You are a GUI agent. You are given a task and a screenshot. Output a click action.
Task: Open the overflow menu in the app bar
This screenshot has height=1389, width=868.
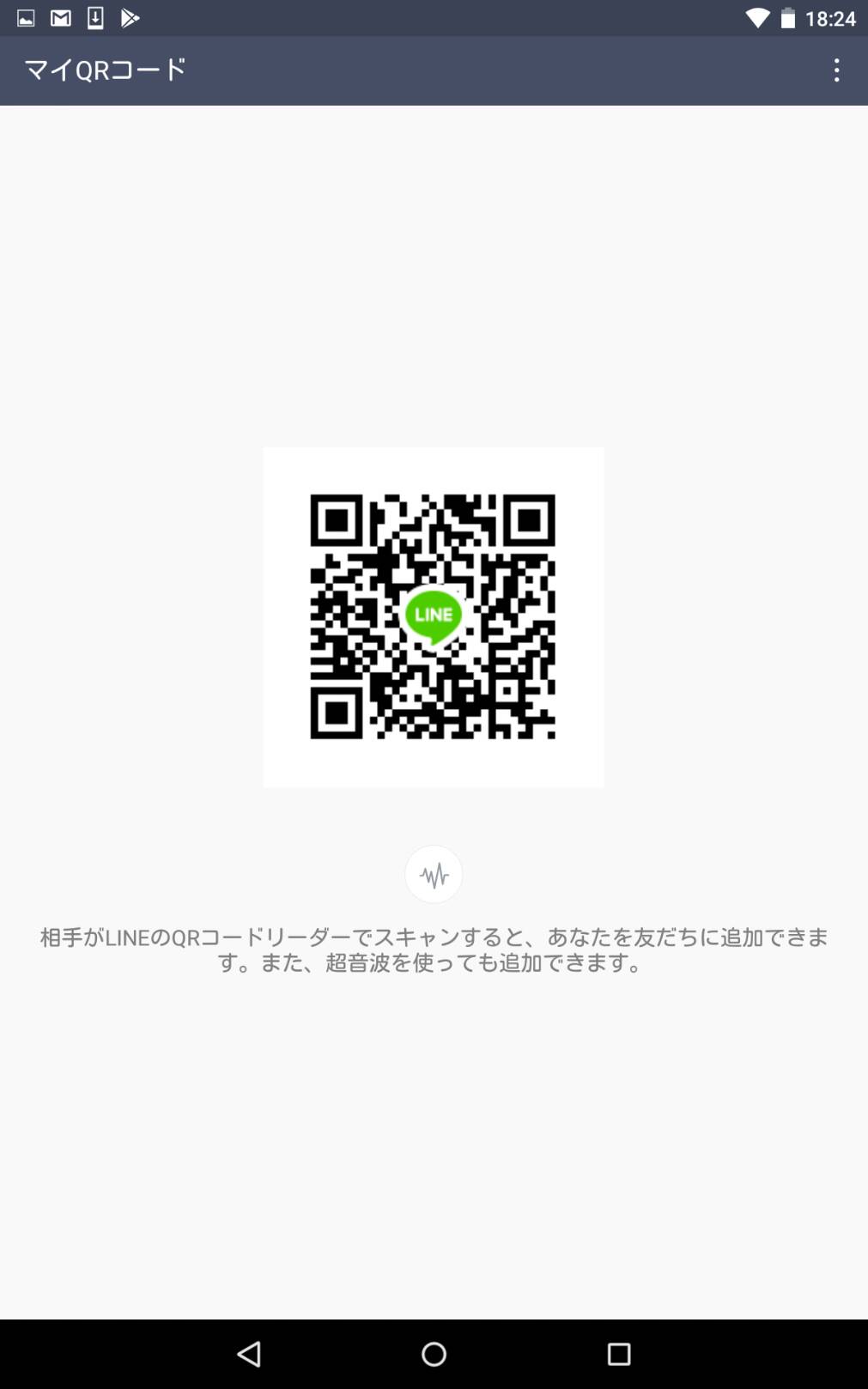(836, 70)
